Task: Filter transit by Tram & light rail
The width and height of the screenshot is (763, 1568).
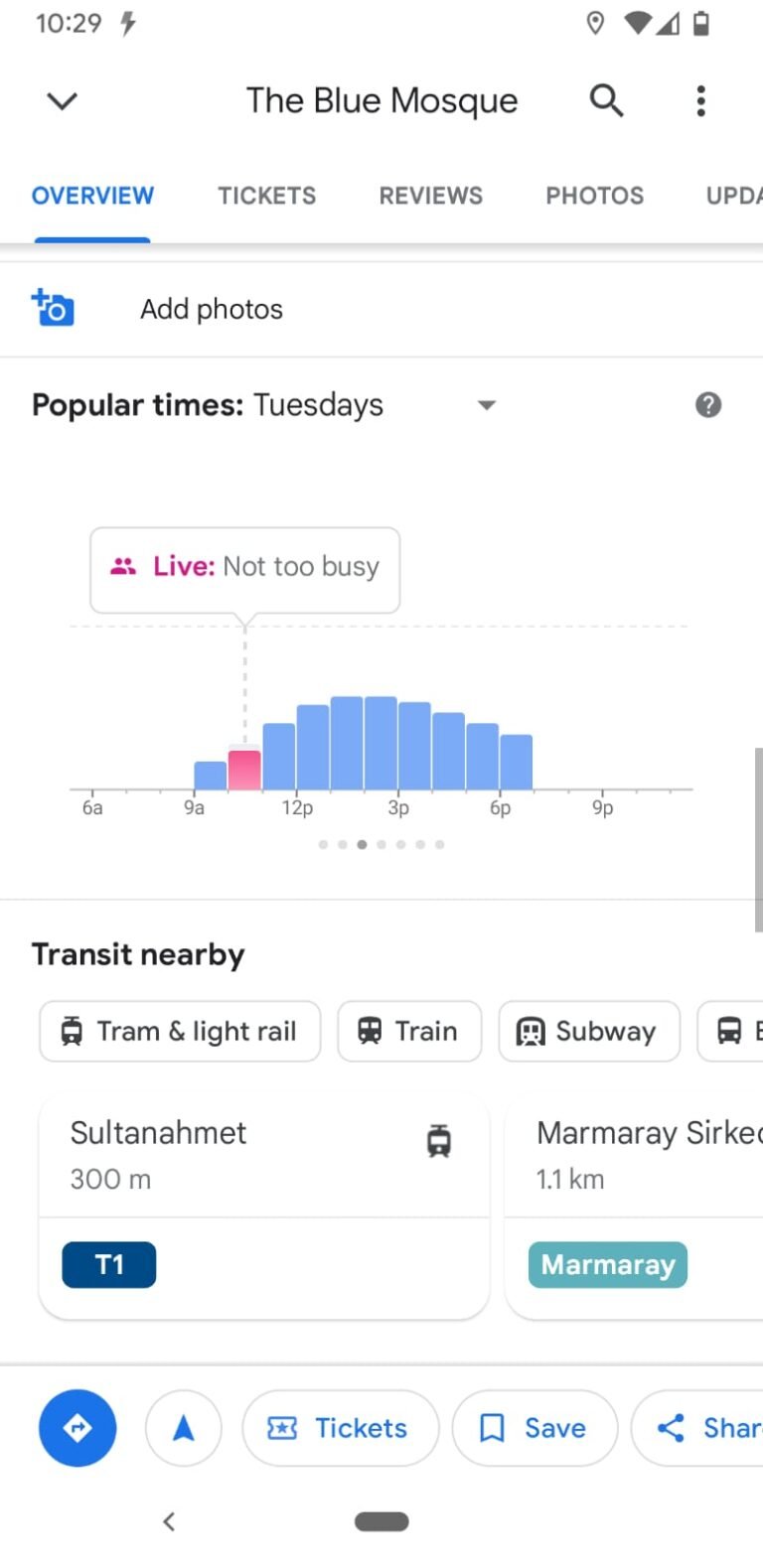Action: click(x=179, y=1031)
